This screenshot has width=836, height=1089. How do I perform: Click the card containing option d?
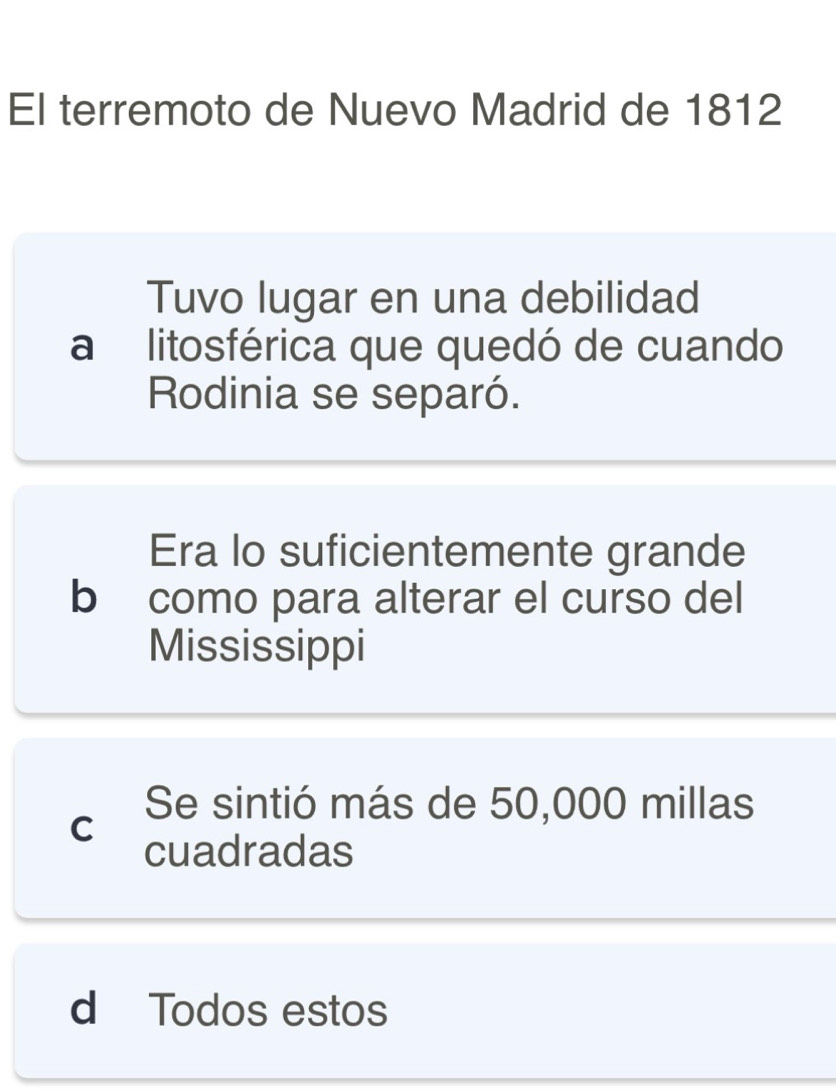click(x=418, y=1009)
